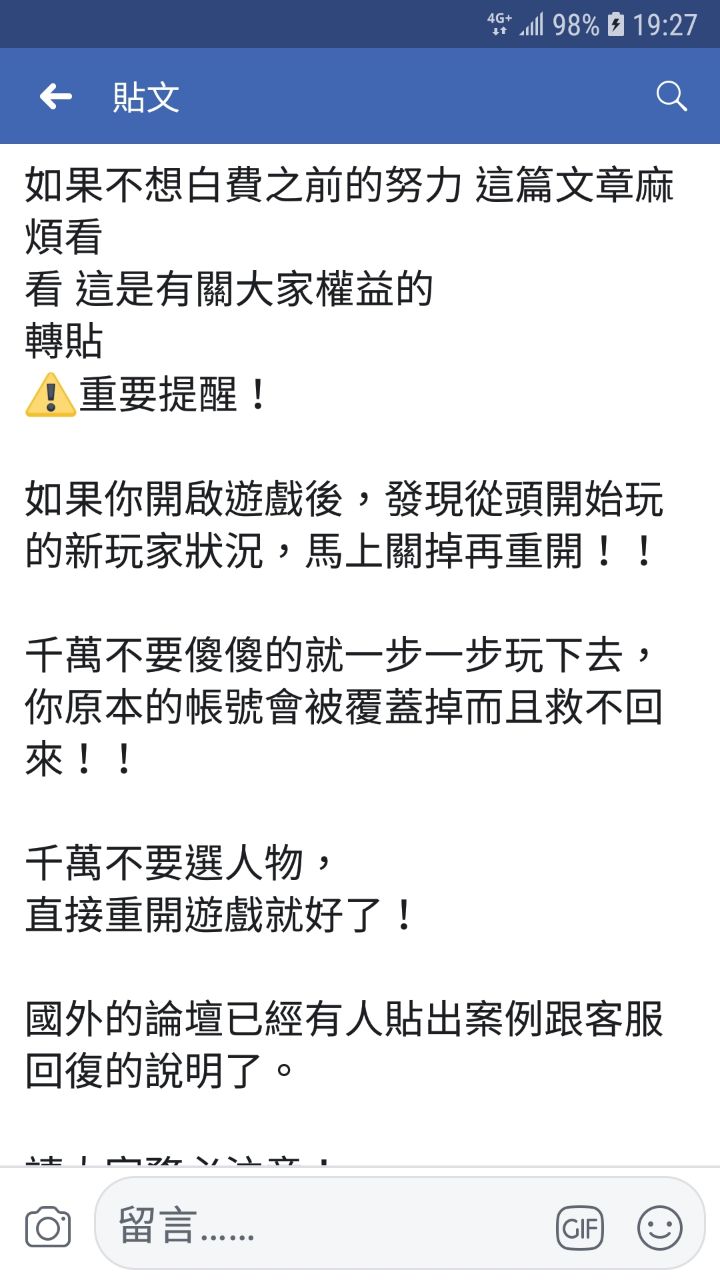Go back from the 貼文 post view
The image size is (720, 1280).
click(x=55, y=97)
